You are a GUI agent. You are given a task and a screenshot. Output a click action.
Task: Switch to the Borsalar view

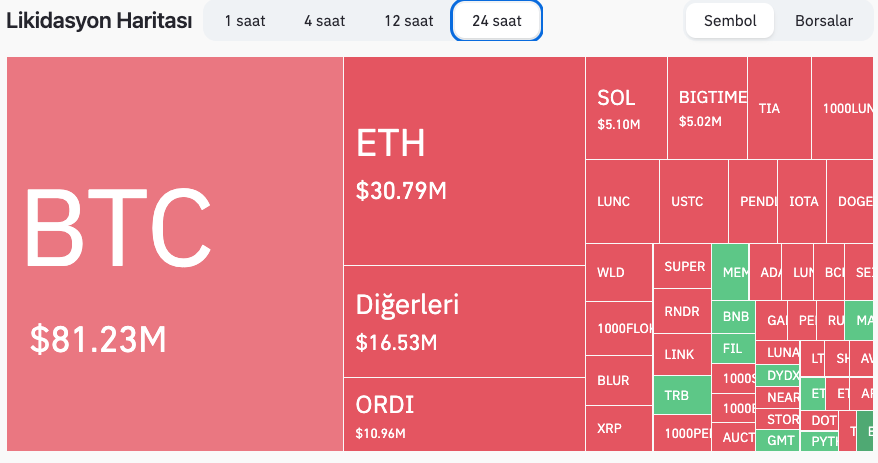(823, 21)
